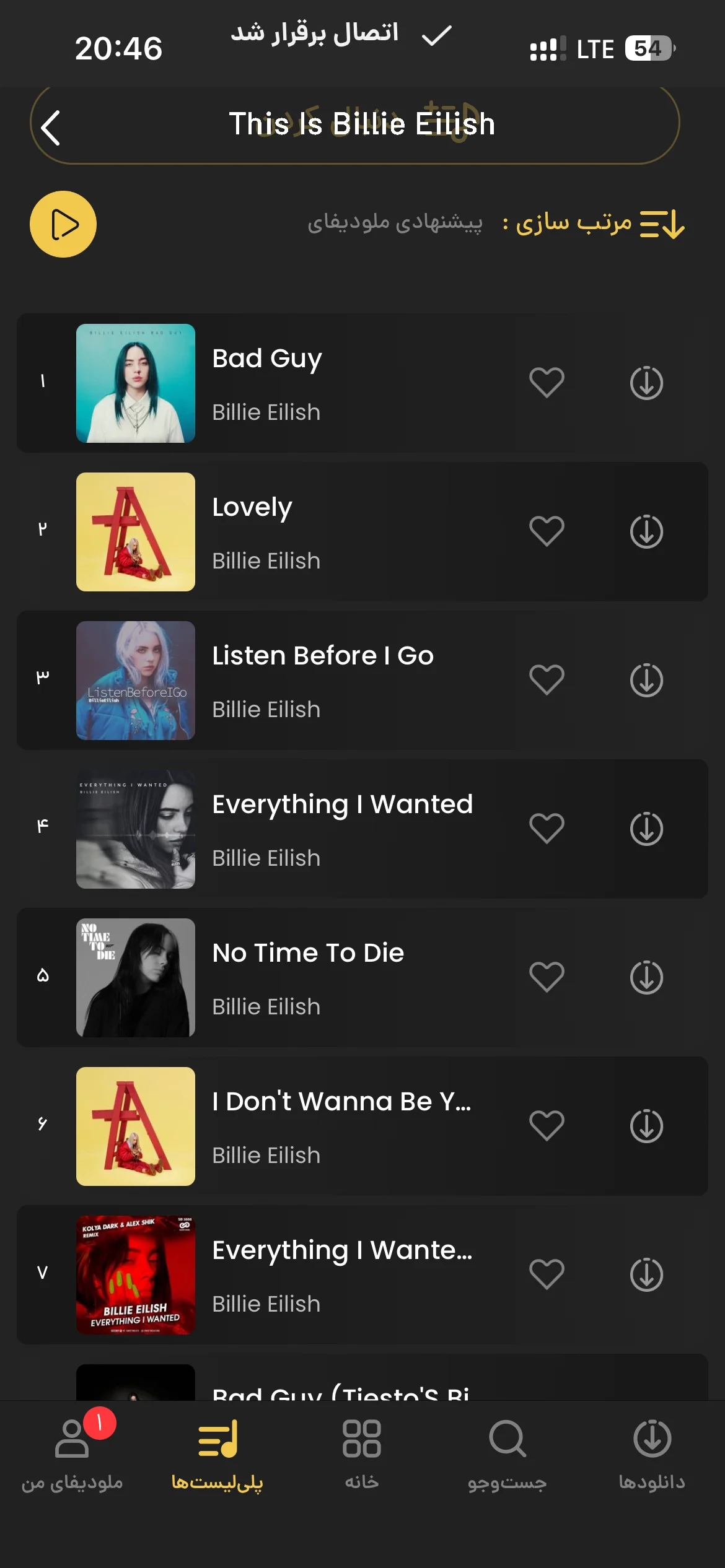Image resolution: width=725 pixels, height=1568 pixels.
Task: Like the song Bad Guy
Action: tap(547, 383)
